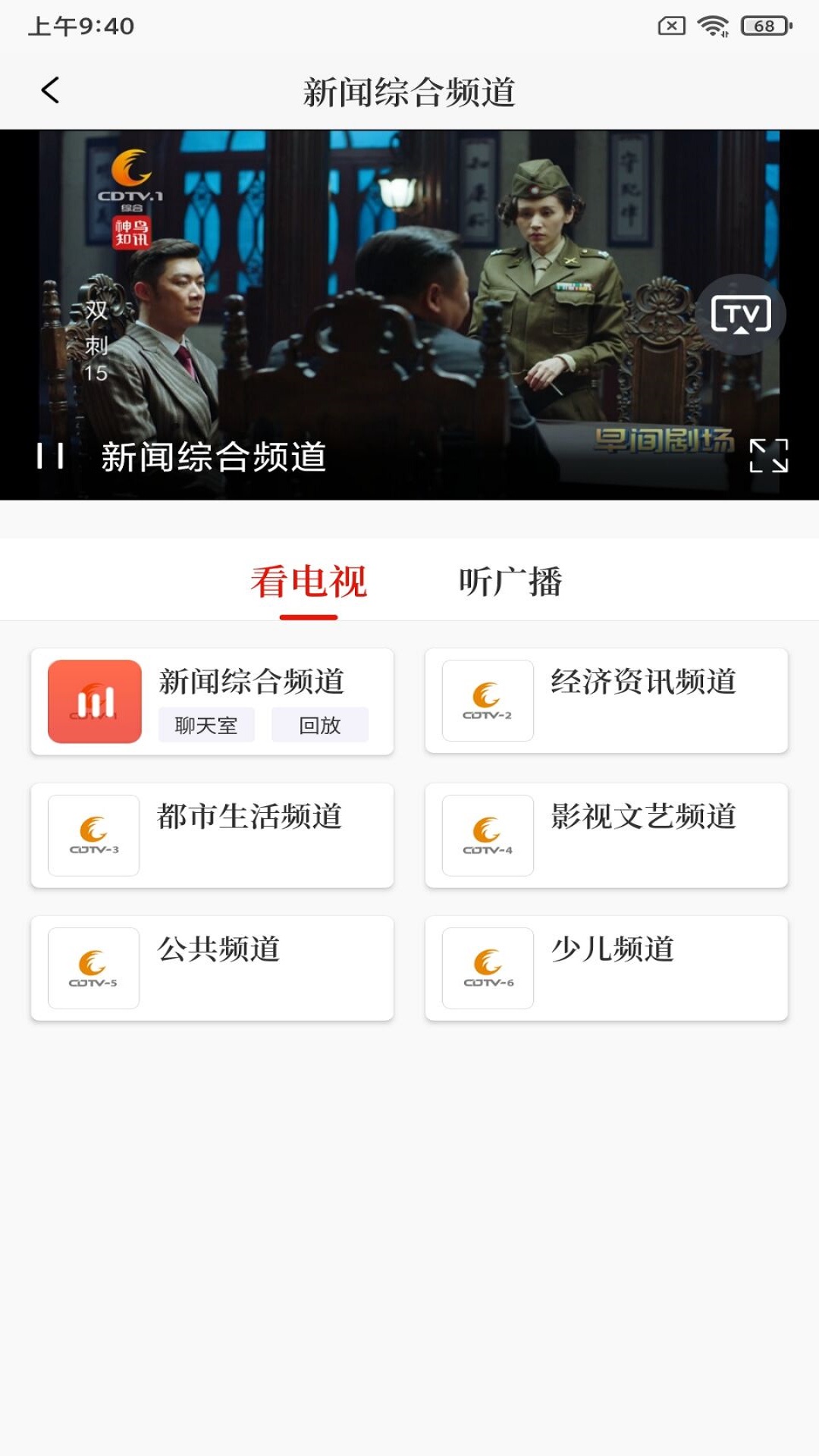Click the red 新闻综合频道 channel icon
Viewport: 819px width, 1456px height.
tap(93, 701)
